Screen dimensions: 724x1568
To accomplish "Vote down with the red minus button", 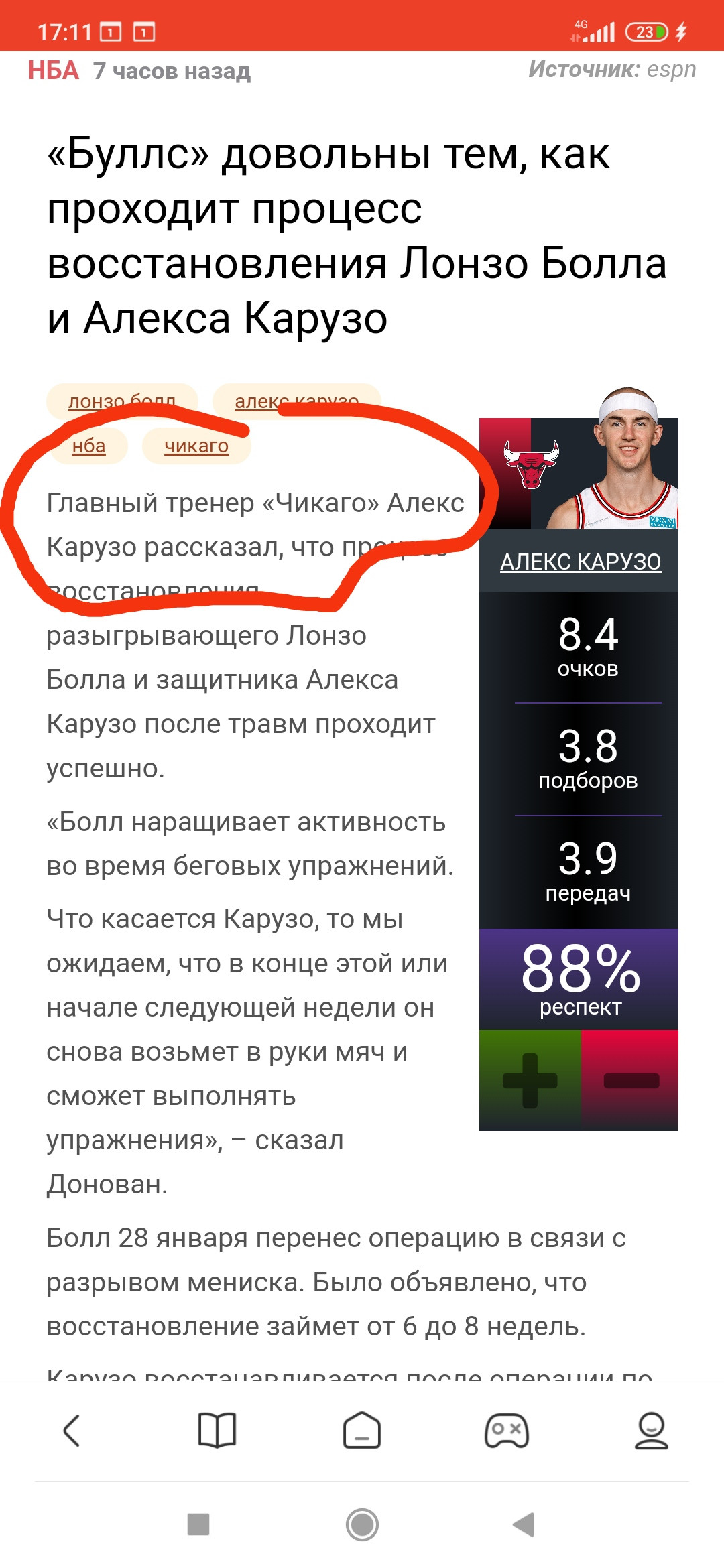I will click(x=630, y=1080).
